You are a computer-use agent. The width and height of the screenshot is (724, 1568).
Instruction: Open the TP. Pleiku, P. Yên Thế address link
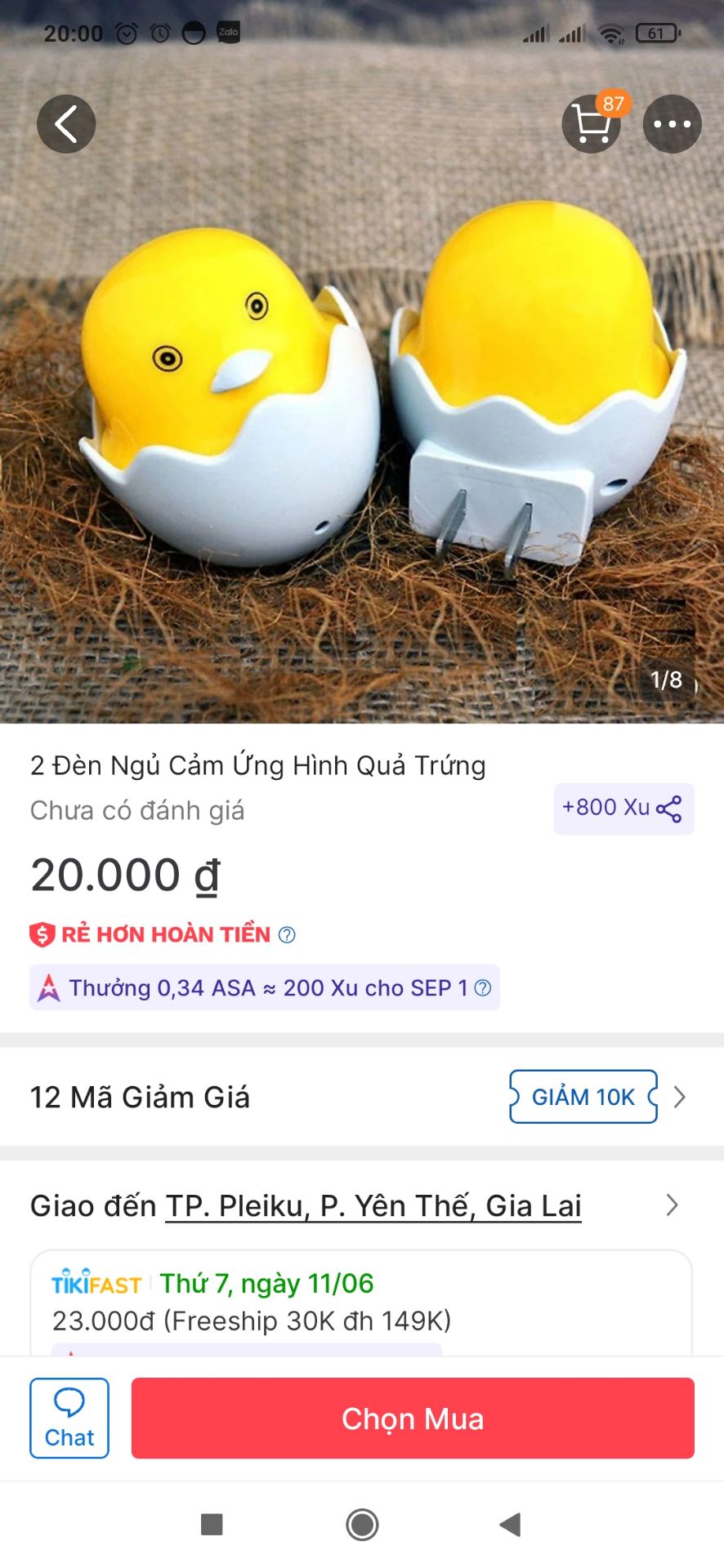[x=373, y=1205]
